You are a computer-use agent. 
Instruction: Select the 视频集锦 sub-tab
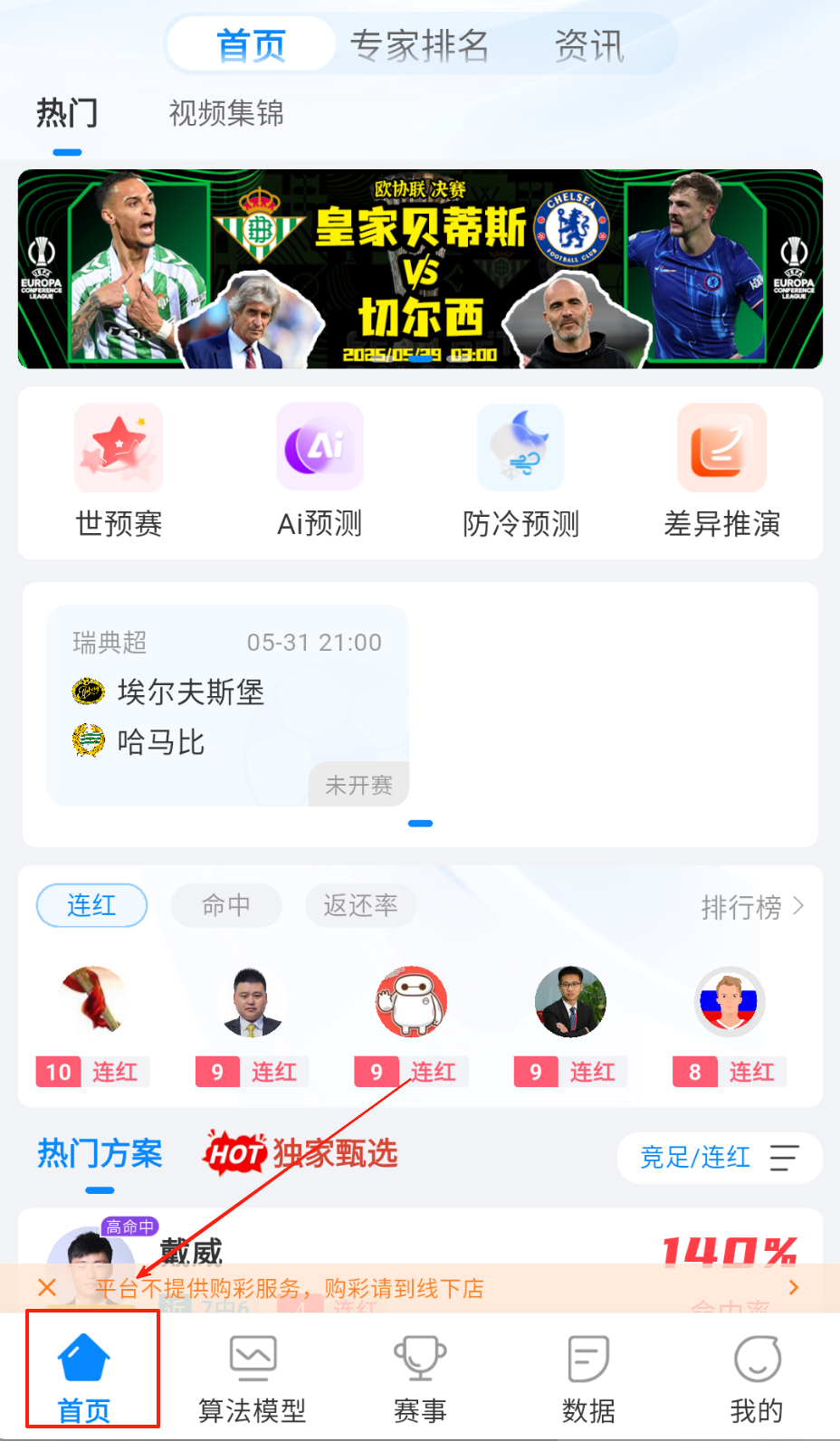226,113
